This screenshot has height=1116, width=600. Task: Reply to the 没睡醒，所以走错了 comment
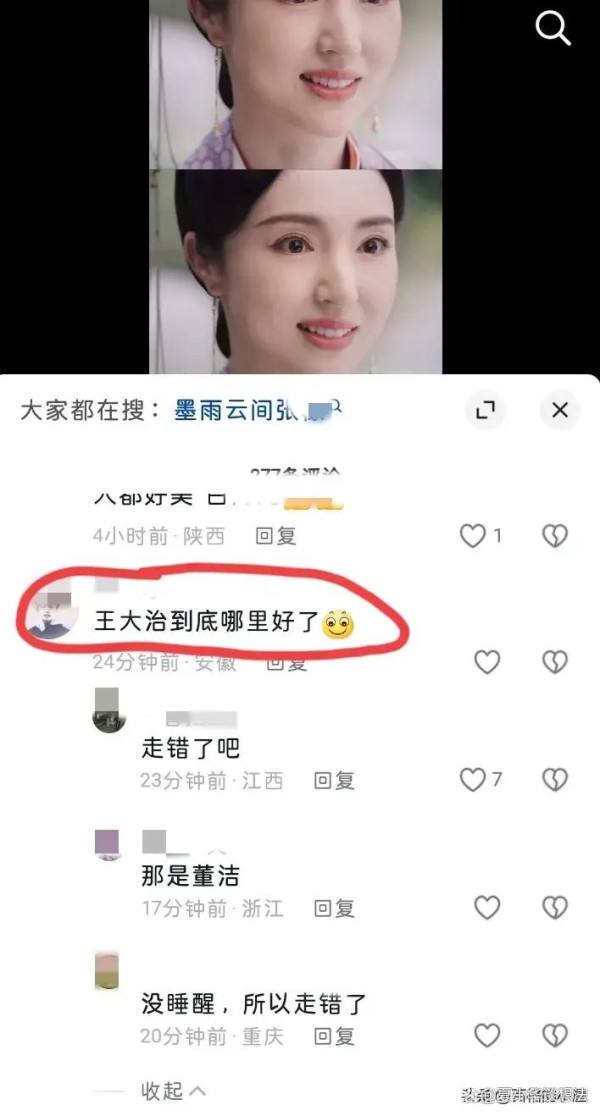pos(335,1036)
